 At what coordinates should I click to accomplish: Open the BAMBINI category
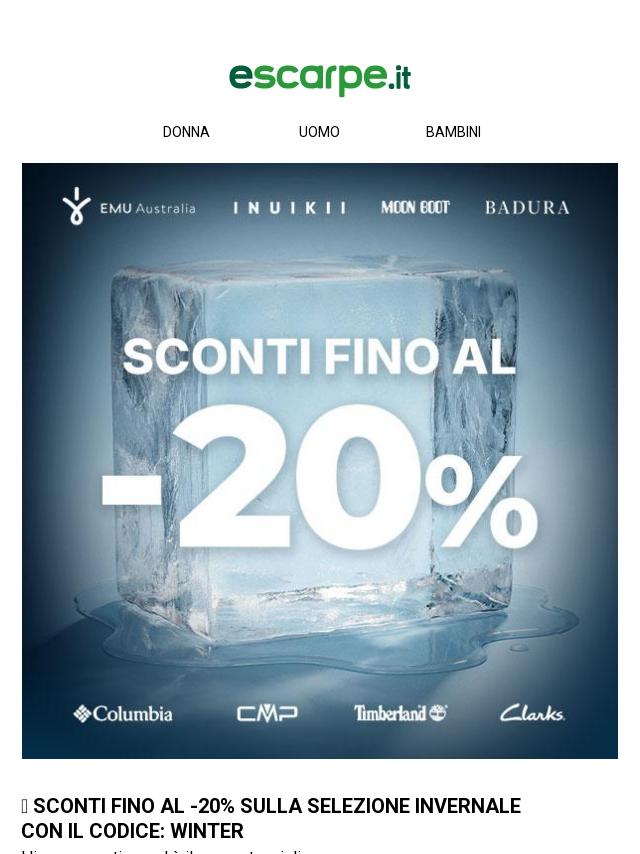click(x=453, y=132)
